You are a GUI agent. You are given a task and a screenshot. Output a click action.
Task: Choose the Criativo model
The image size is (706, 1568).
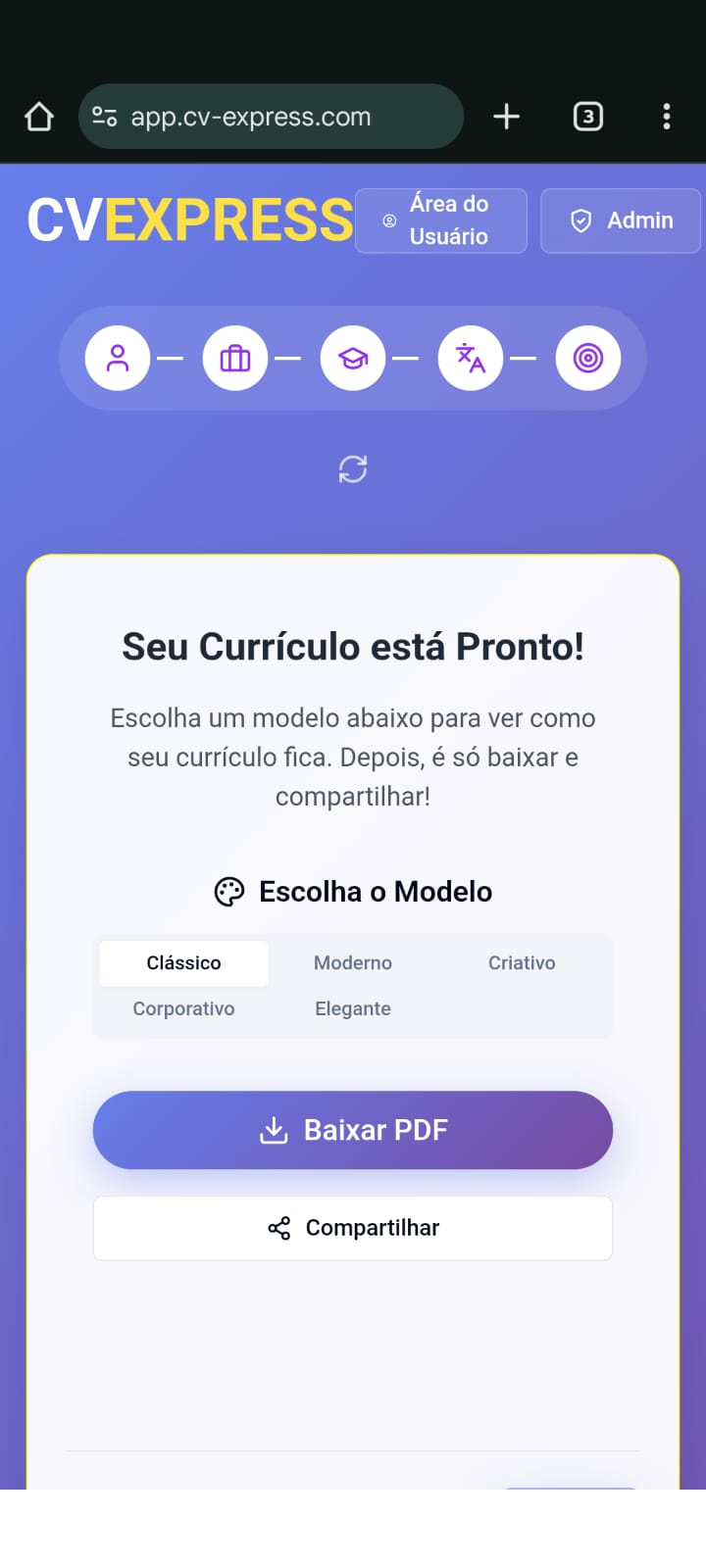tap(522, 963)
